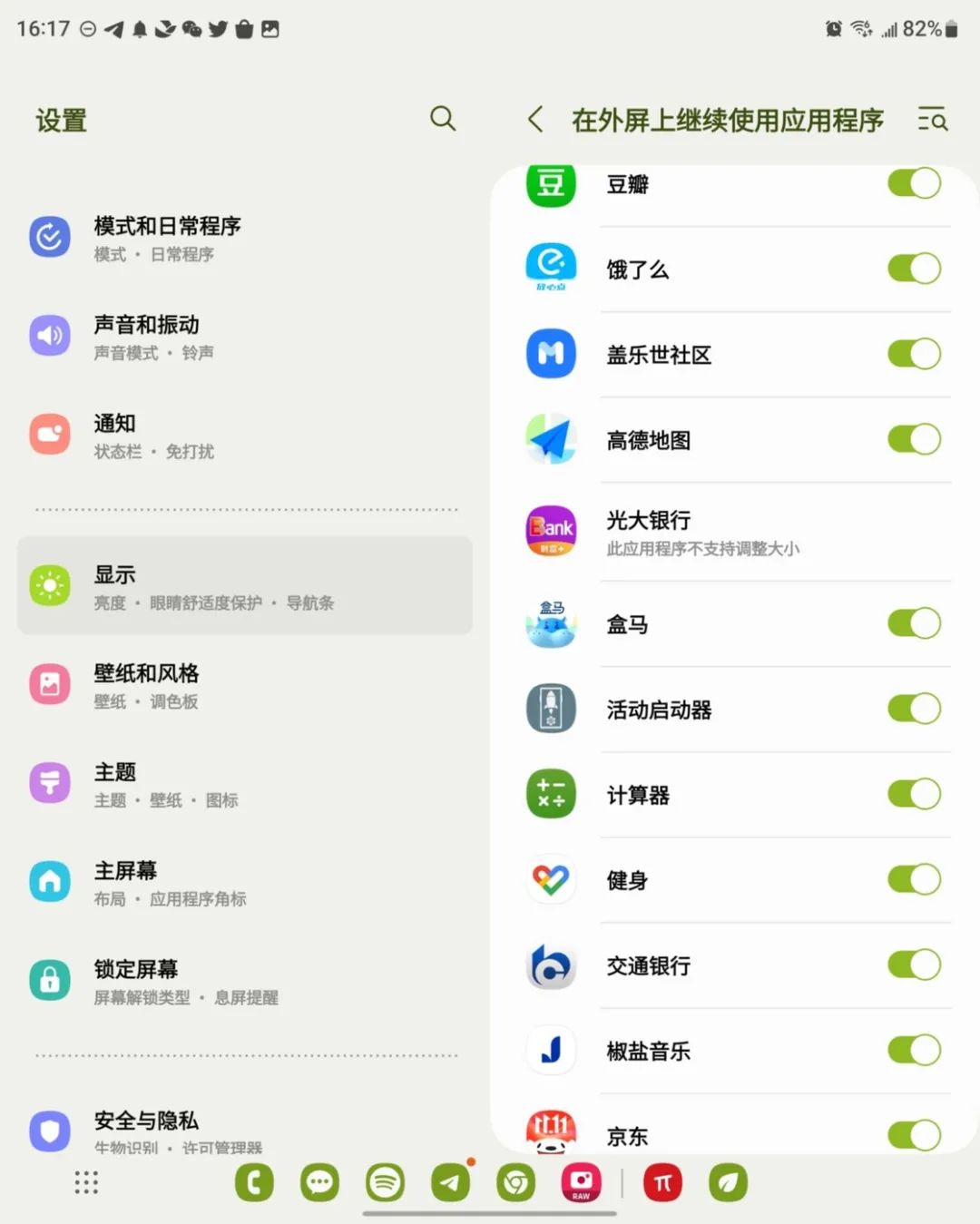Toggle 椒盐音乐 switch
Screen dimensions: 980x1224
(x=914, y=1050)
